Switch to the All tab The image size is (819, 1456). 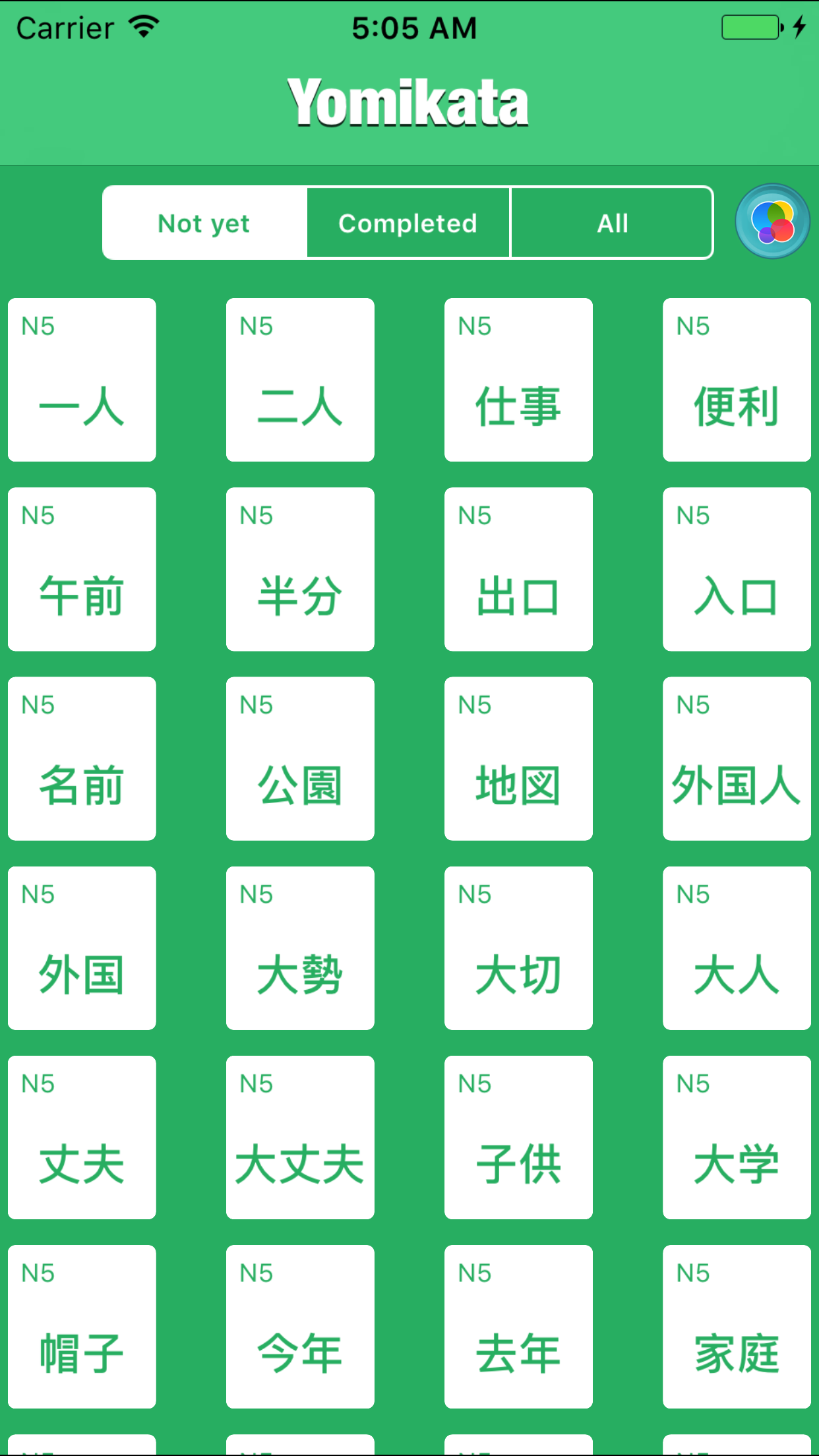coord(611,222)
